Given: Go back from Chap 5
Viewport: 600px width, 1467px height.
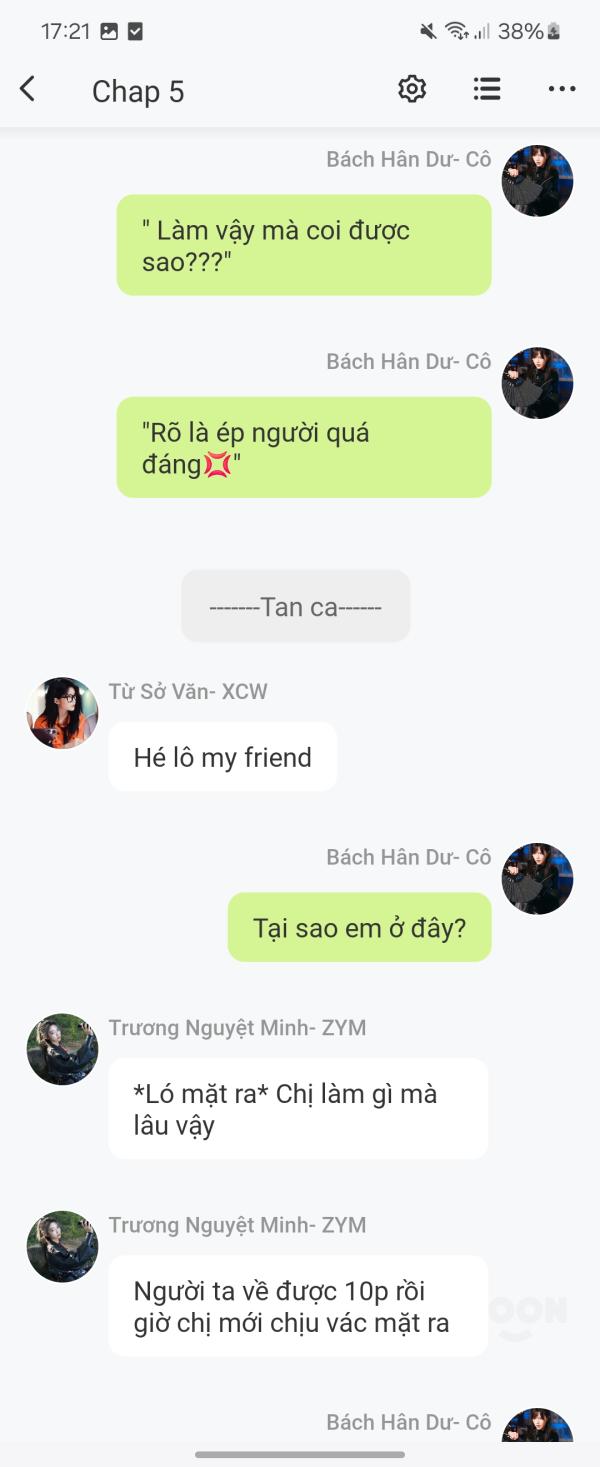Looking at the screenshot, I should 28,90.
